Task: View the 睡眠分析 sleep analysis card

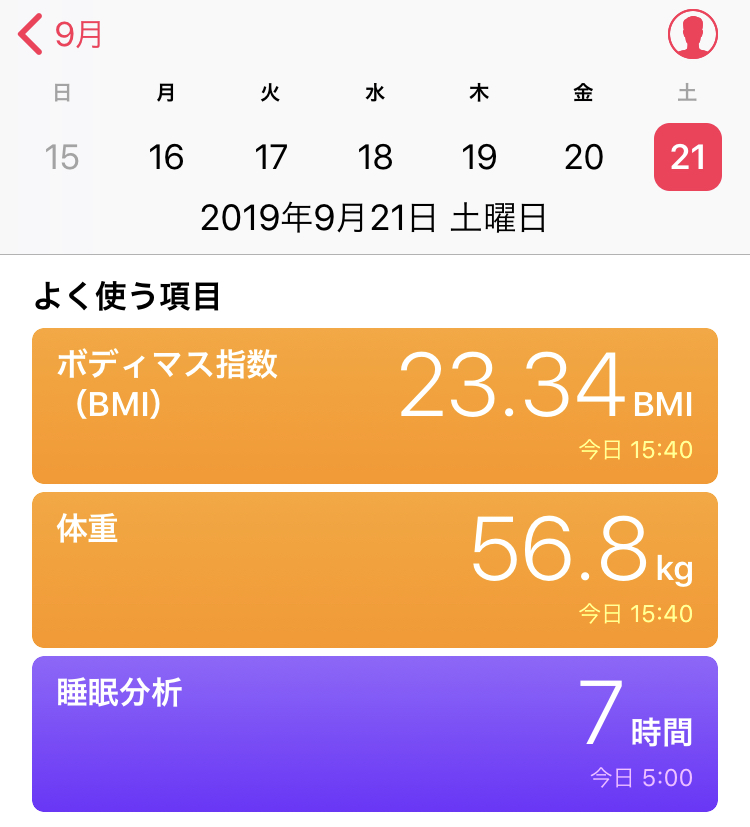Action: tap(375, 734)
